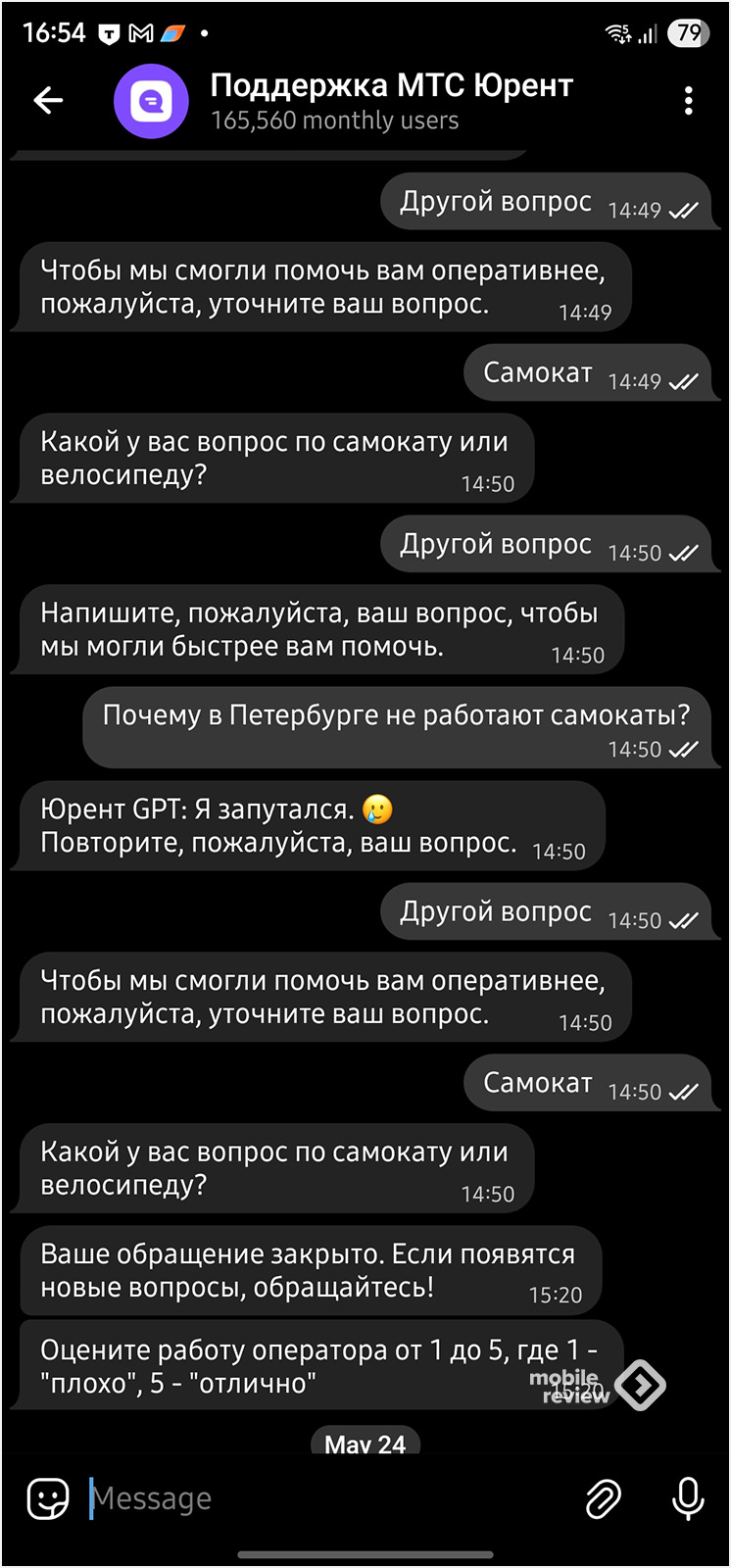
Task: Attach a file with the paperclip
Action: (604, 1498)
